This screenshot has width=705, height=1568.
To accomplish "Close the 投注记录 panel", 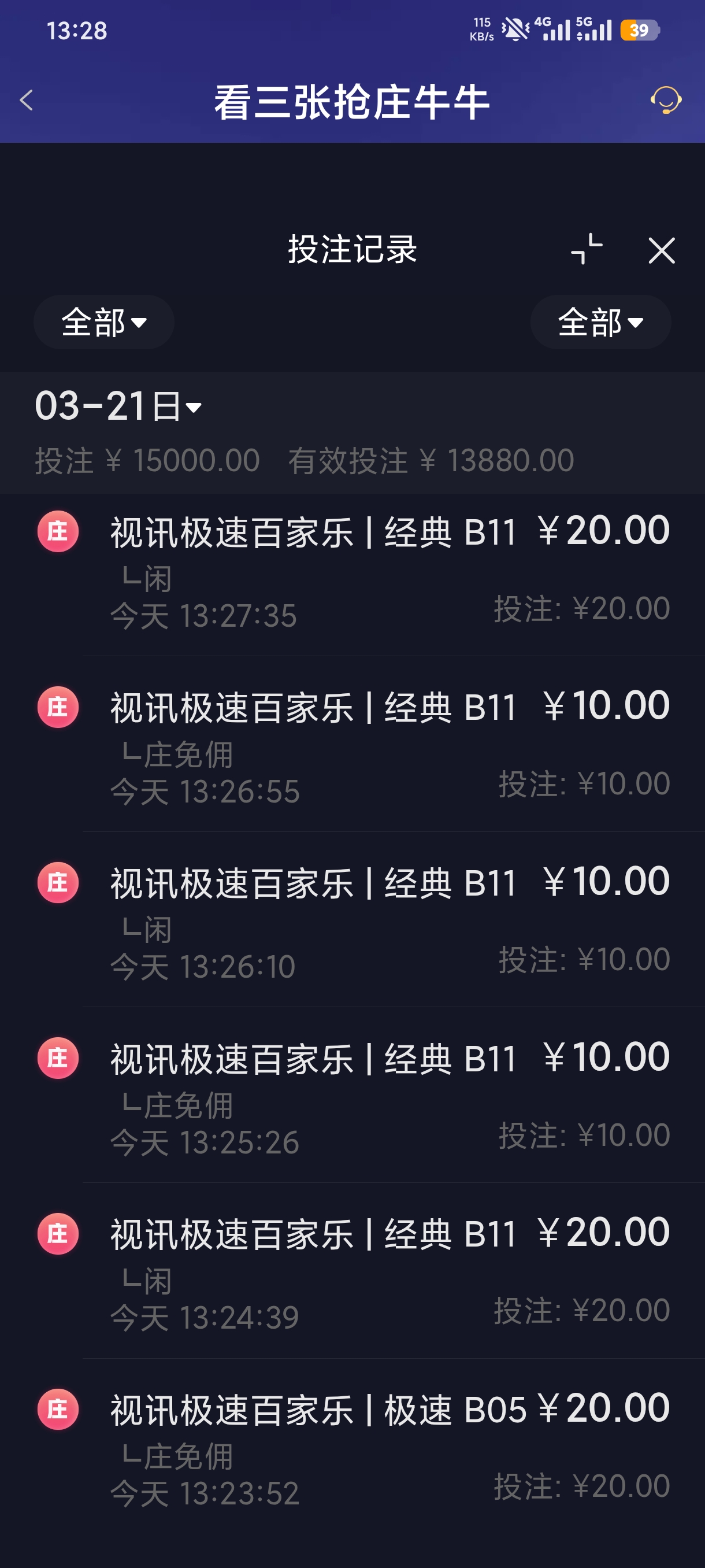I will point(661,250).
